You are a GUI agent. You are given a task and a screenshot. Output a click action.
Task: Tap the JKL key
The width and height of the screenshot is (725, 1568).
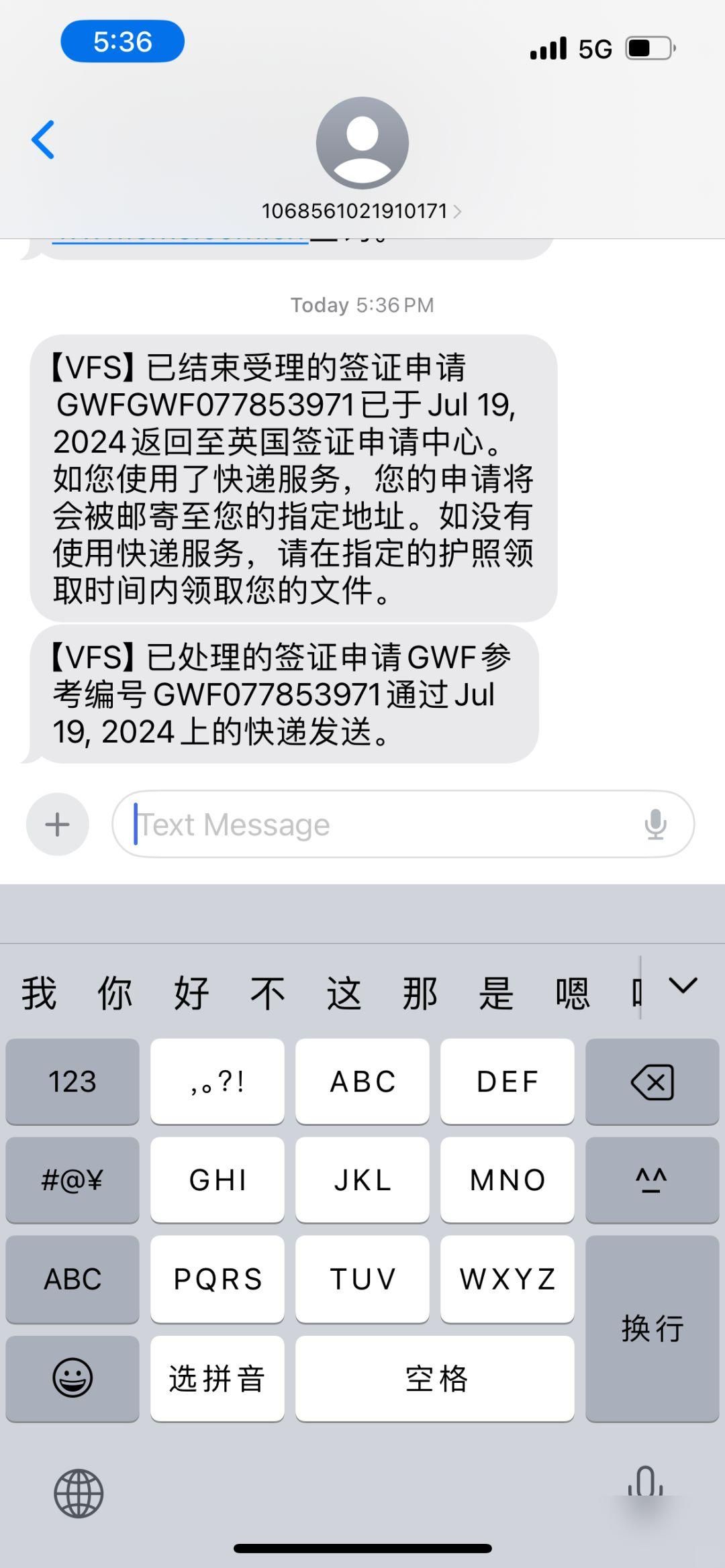[362, 1180]
